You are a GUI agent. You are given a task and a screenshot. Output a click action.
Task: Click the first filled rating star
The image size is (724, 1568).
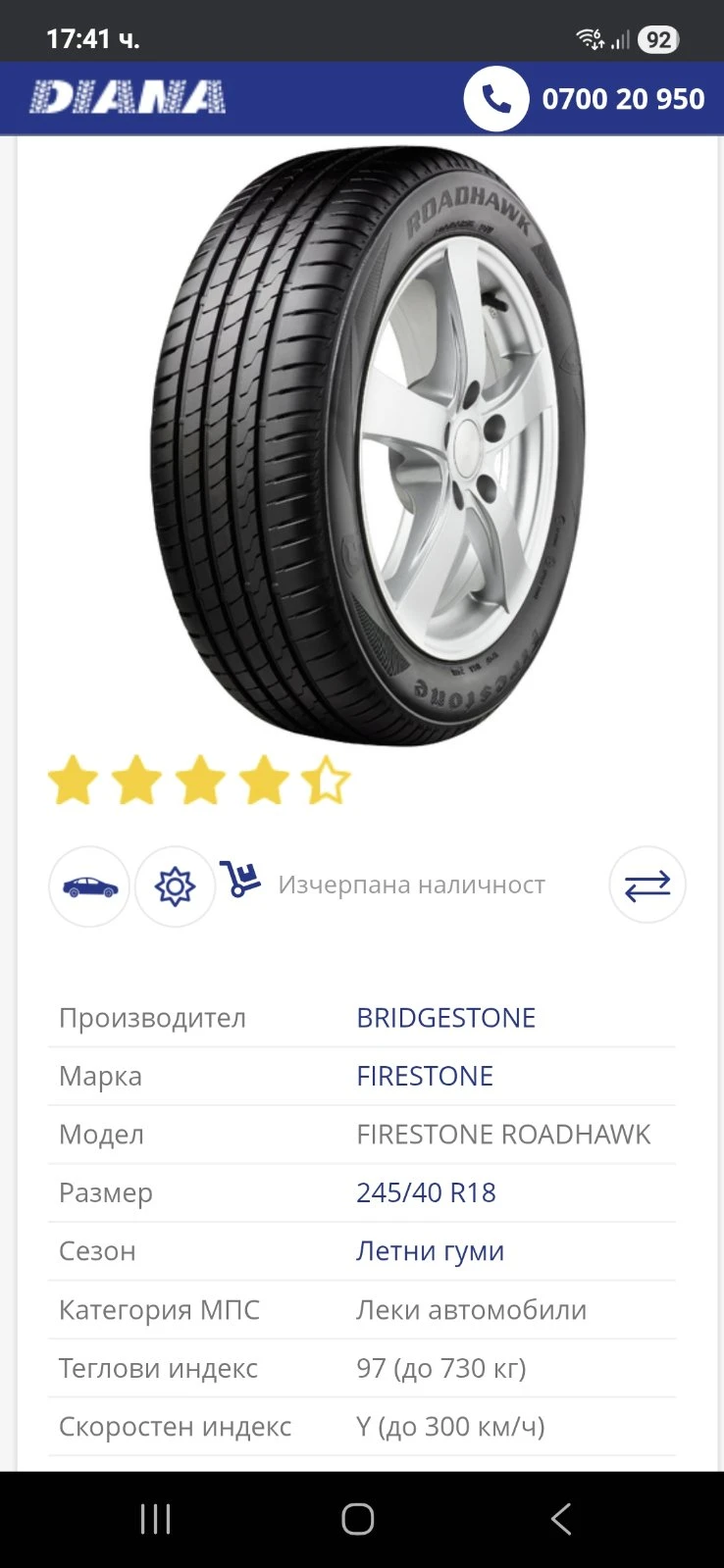pyautogui.click(x=74, y=780)
